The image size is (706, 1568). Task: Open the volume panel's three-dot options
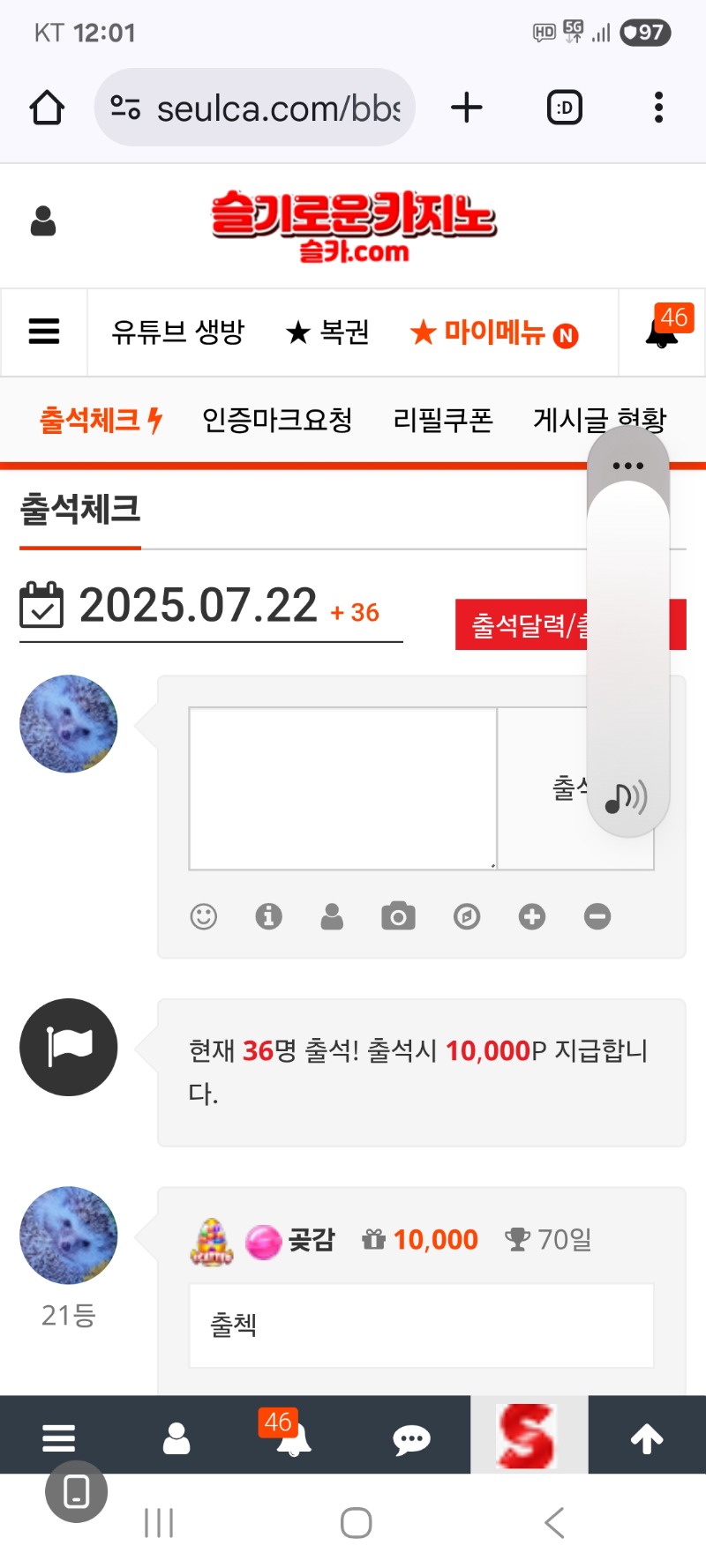(628, 466)
